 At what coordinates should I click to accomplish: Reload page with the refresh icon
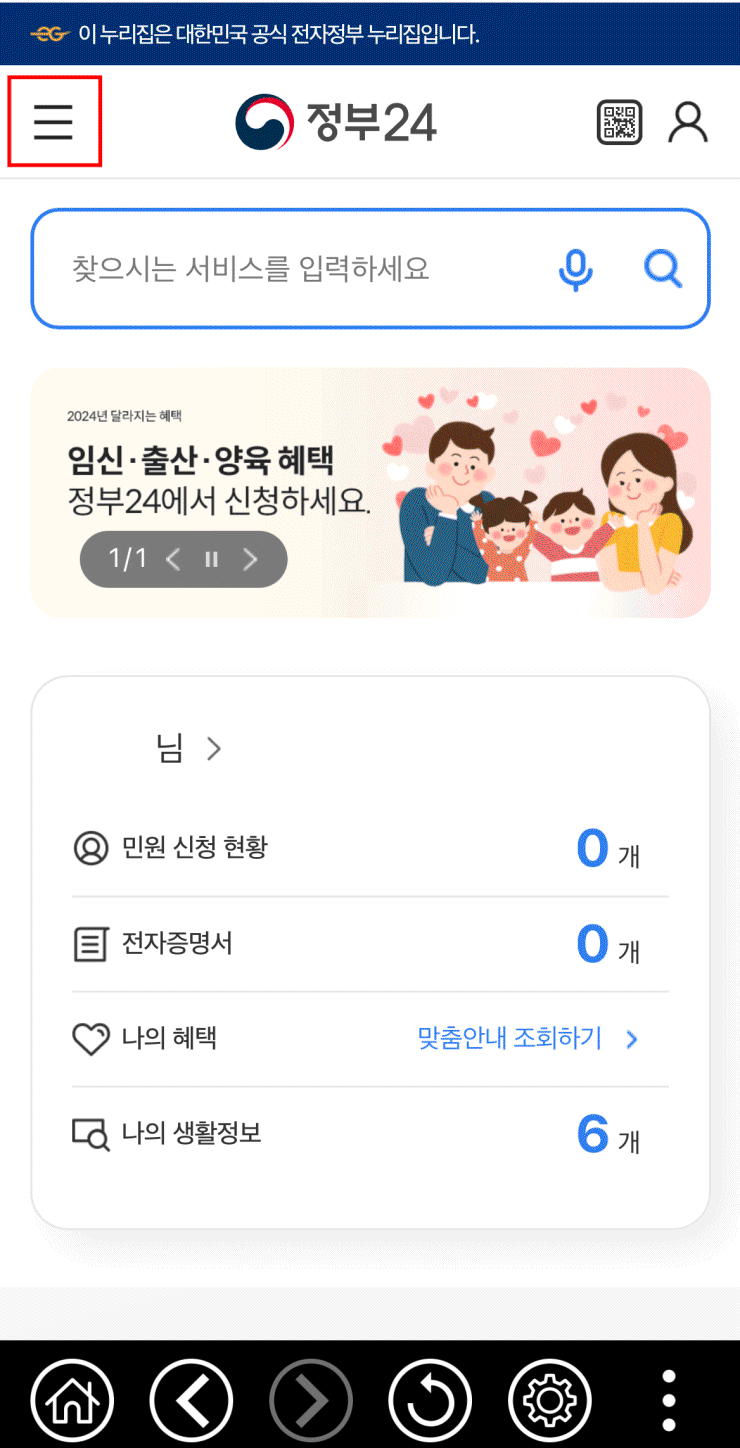tap(429, 1400)
